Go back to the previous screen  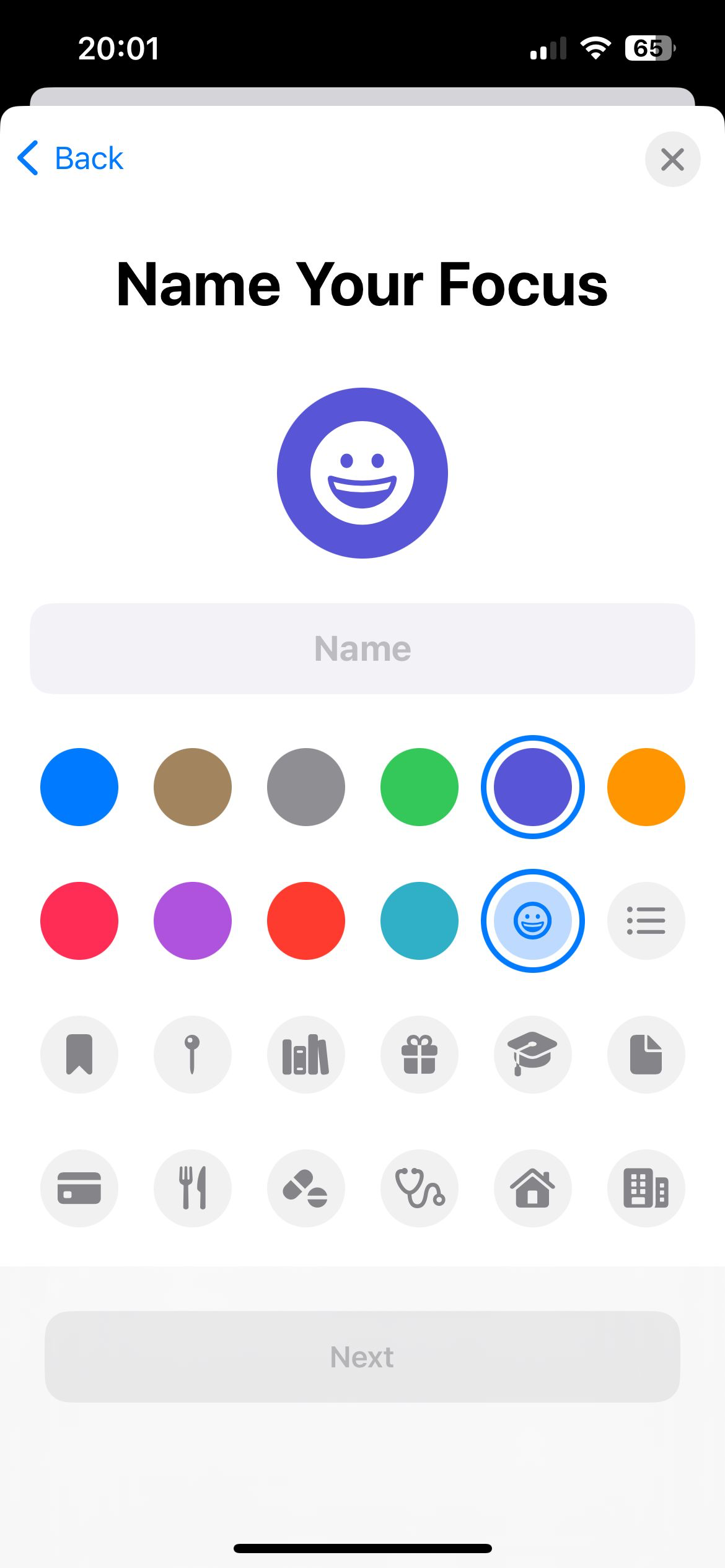click(71, 159)
